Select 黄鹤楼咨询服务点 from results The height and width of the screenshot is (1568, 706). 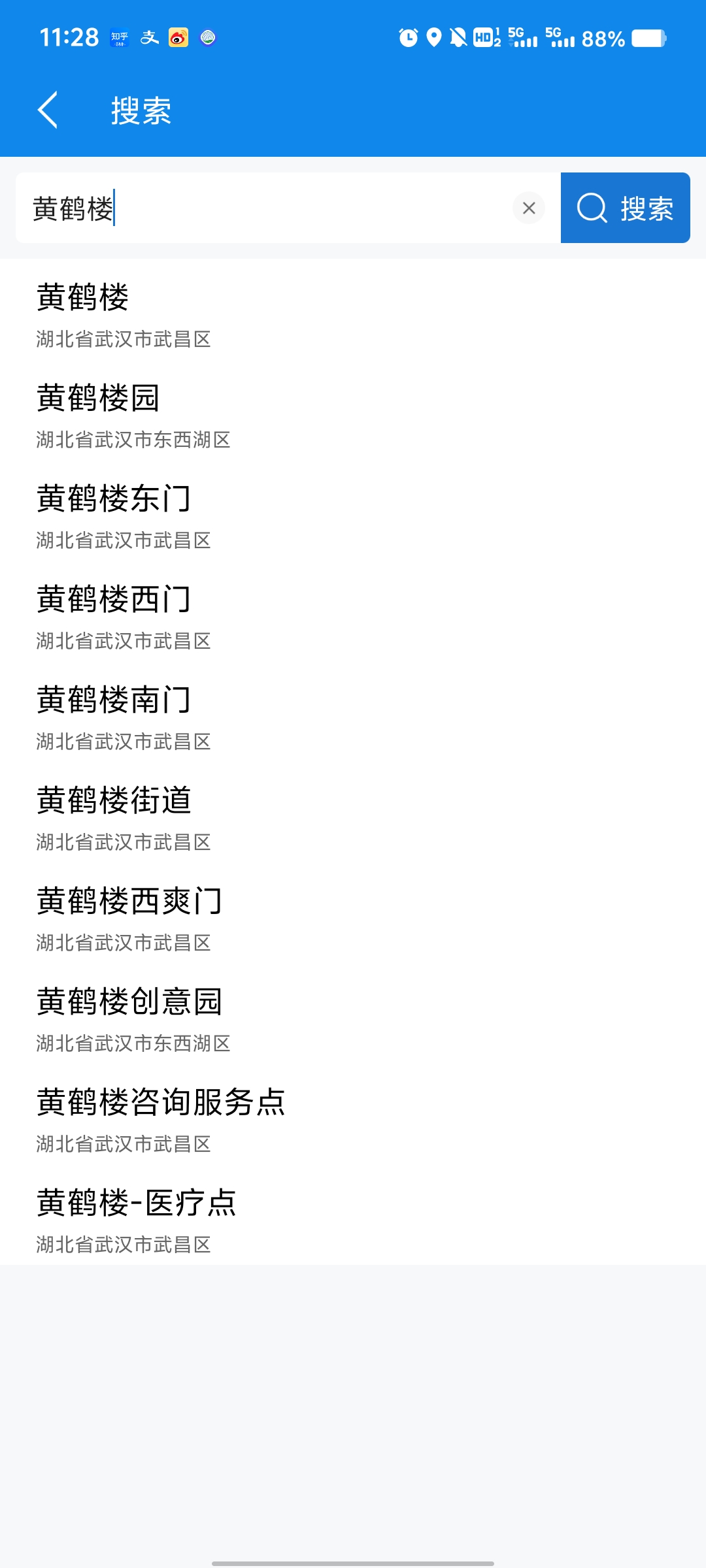click(x=353, y=1120)
